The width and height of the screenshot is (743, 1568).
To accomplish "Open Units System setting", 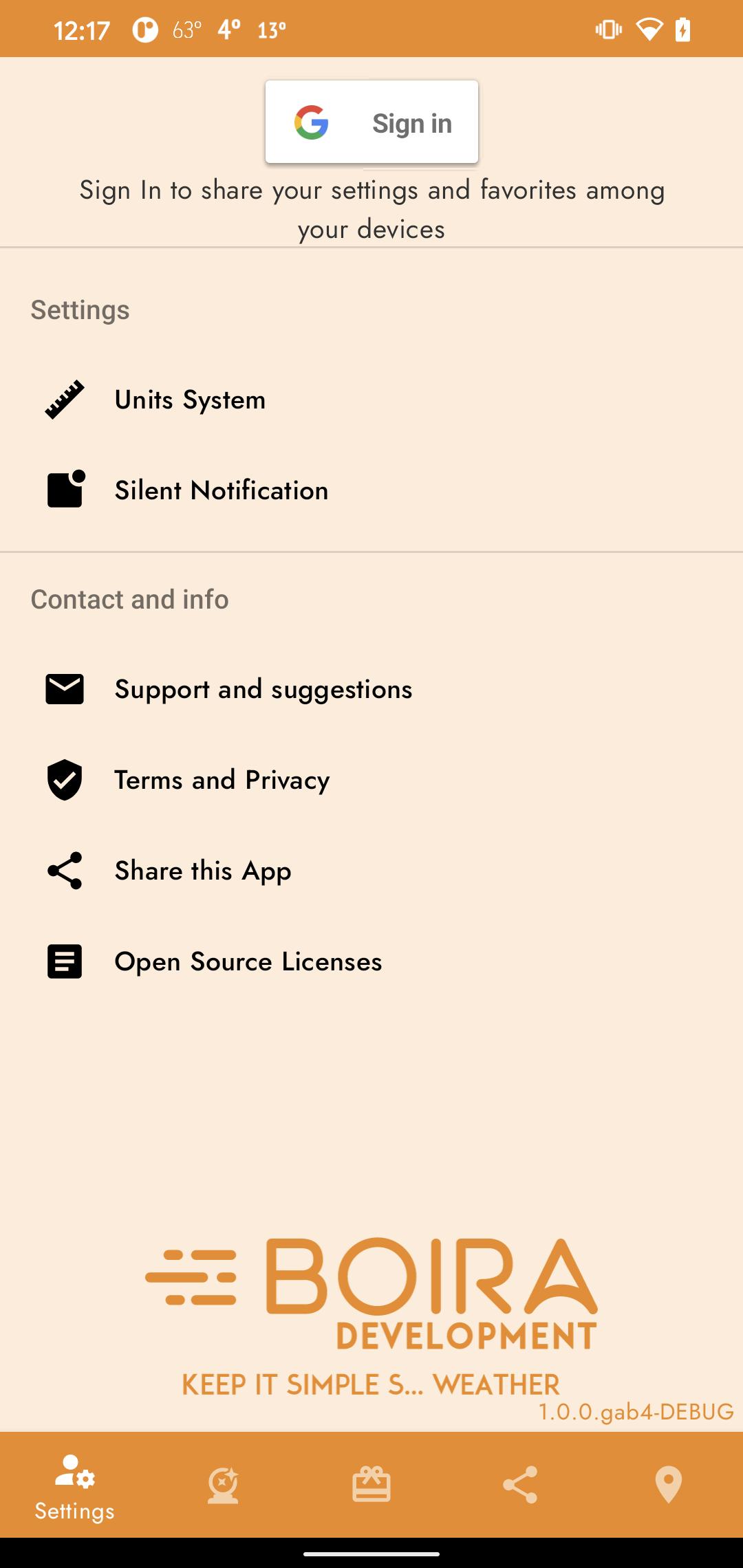I will coord(371,400).
